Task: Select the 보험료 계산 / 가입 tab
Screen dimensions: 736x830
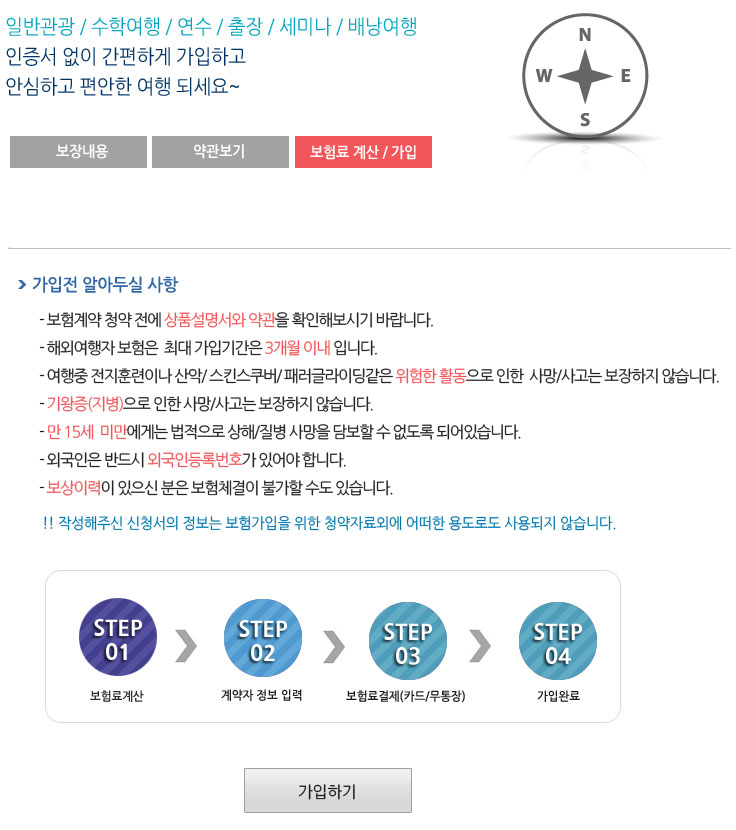Action: click(363, 152)
